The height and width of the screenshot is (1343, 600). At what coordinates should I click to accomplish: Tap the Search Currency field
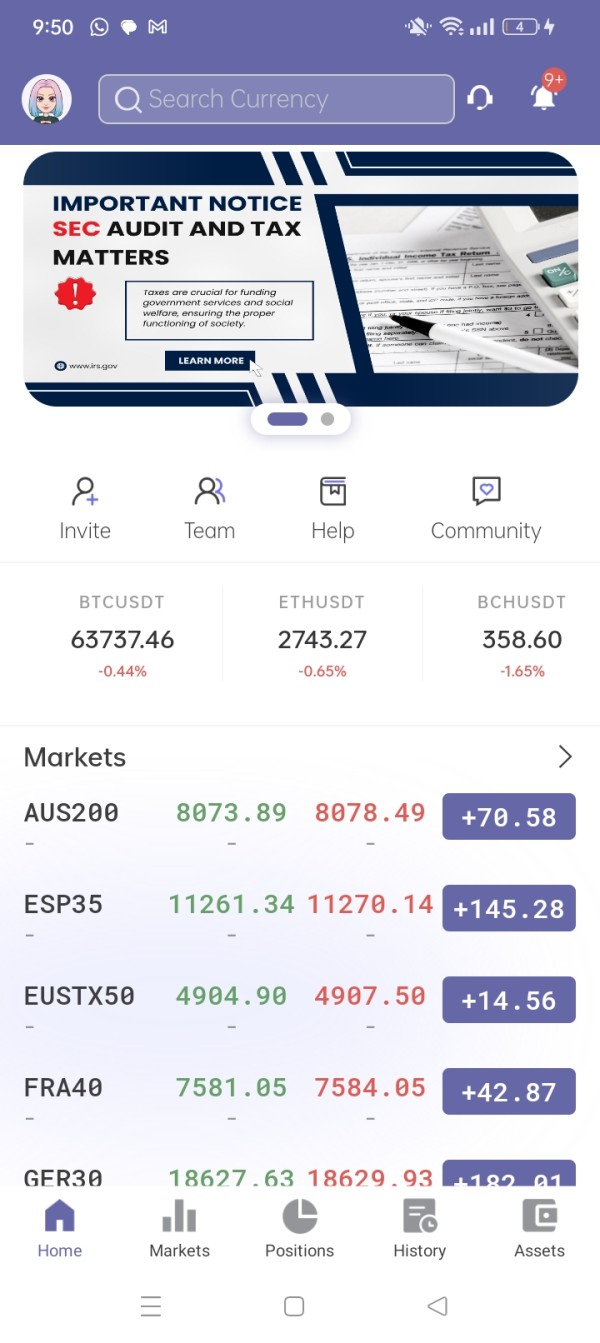[x=276, y=99]
